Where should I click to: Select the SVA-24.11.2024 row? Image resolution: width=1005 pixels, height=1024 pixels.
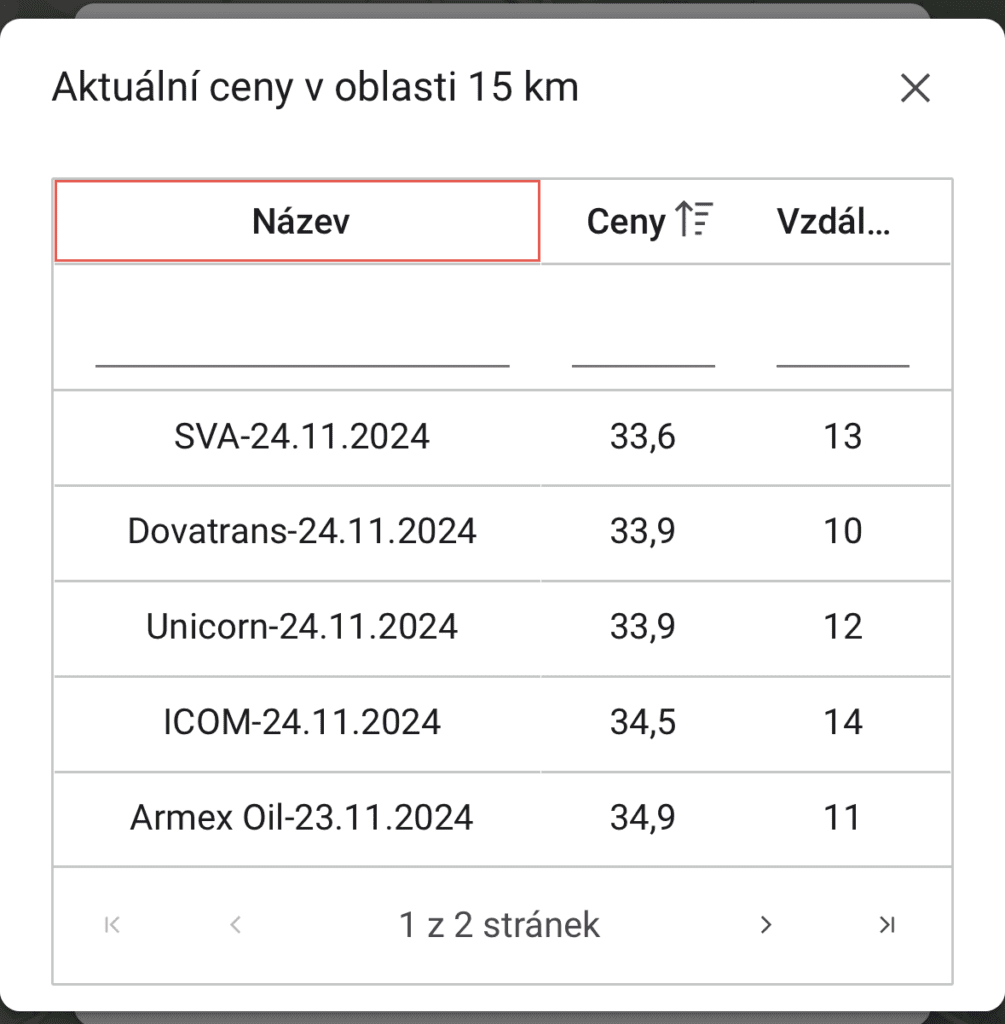(302, 436)
